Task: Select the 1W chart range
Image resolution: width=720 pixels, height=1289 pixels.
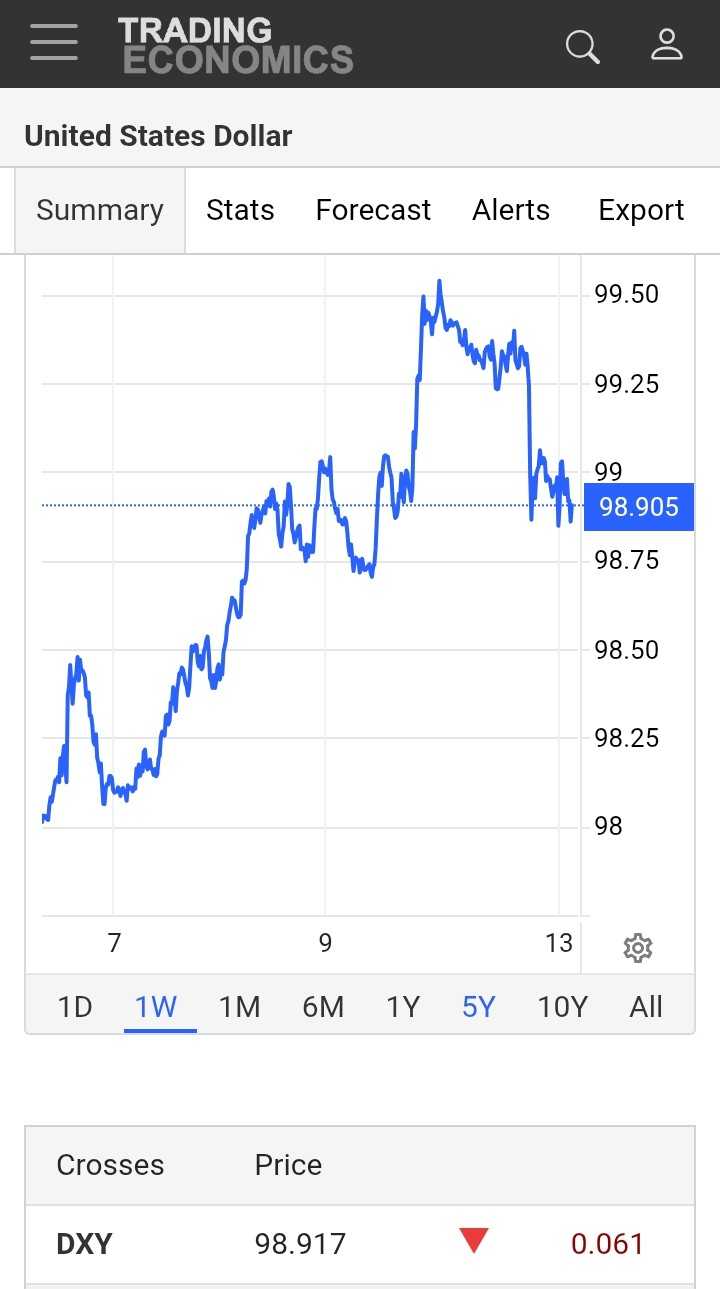Action: click(156, 1006)
